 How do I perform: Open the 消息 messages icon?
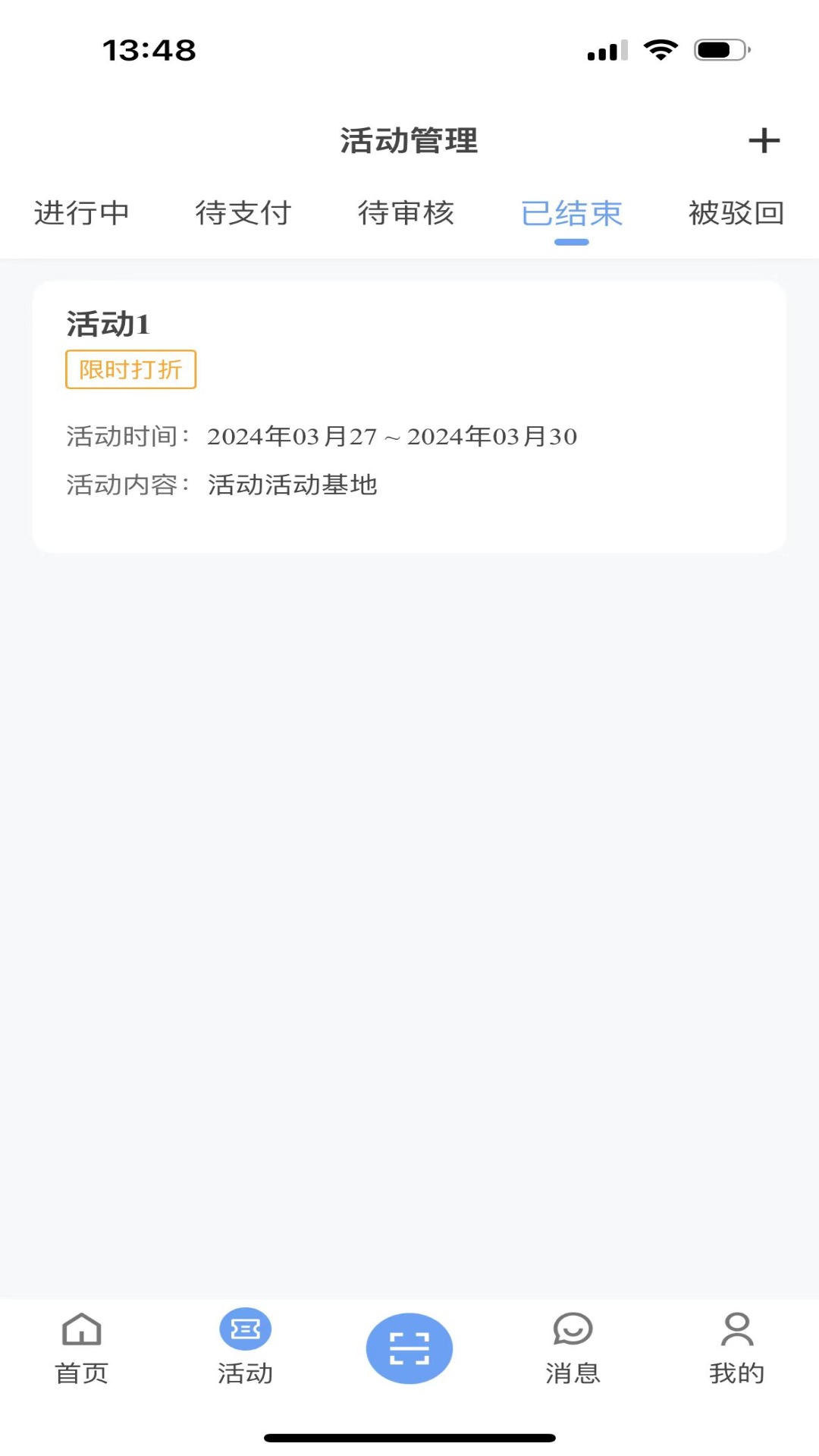(x=573, y=1350)
